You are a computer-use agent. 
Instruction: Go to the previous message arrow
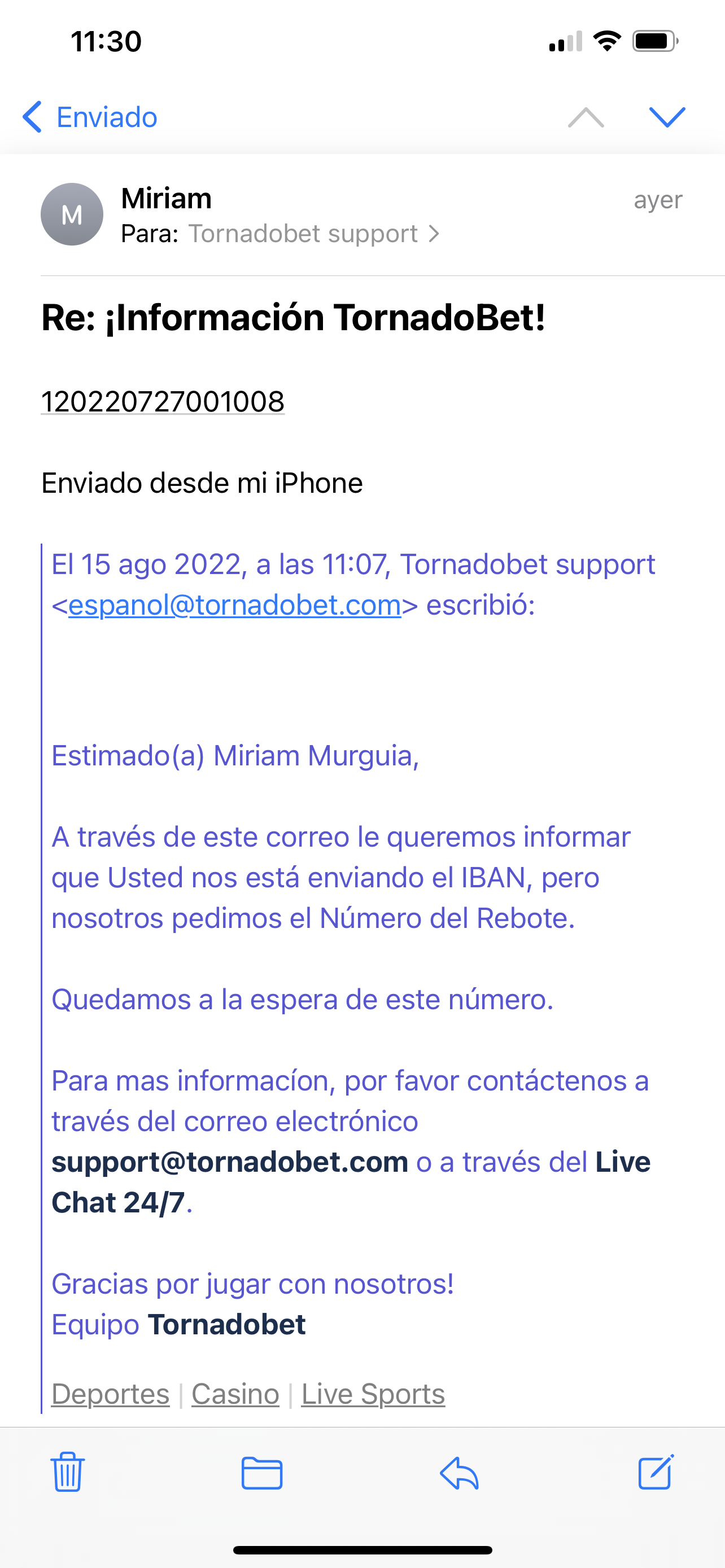[x=586, y=117]
